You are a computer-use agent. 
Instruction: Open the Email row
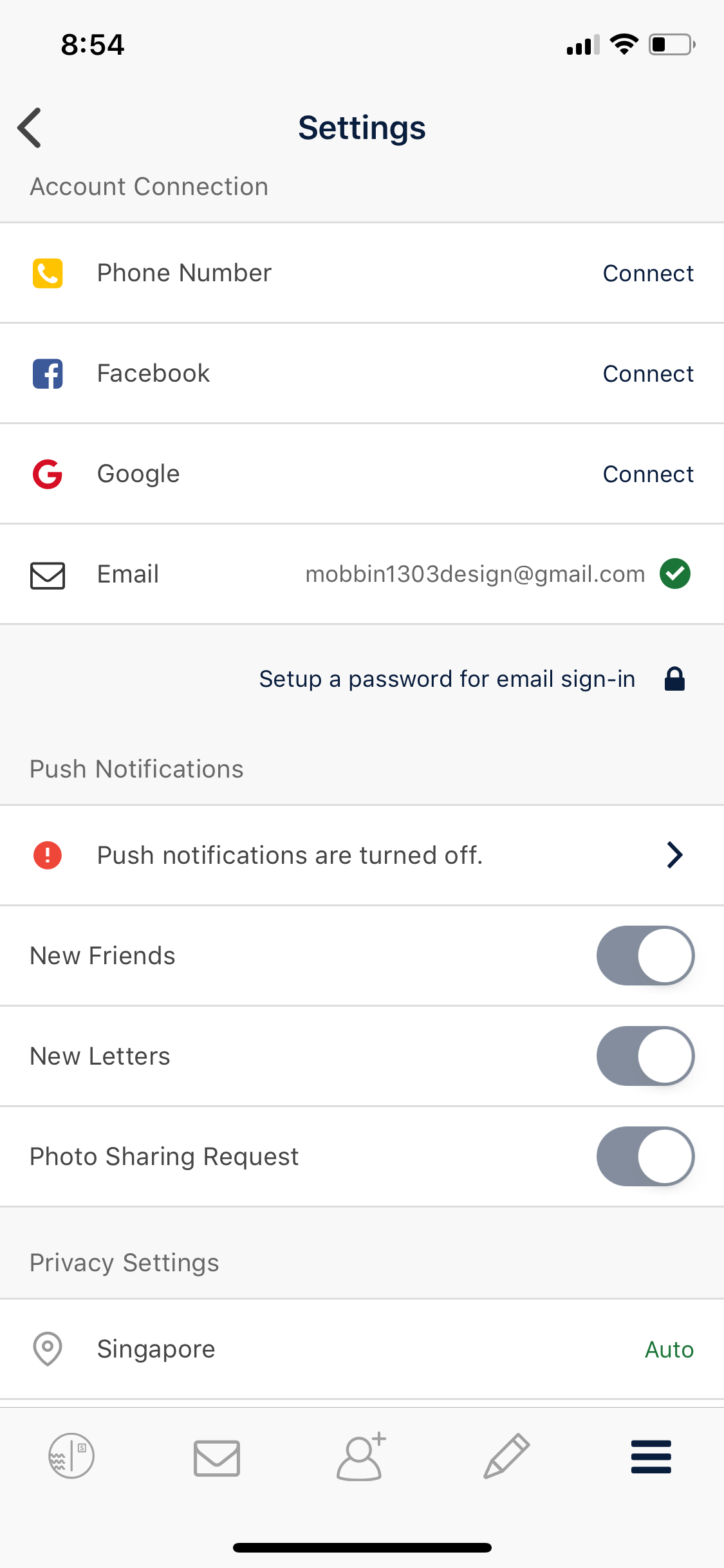point(362,574)
